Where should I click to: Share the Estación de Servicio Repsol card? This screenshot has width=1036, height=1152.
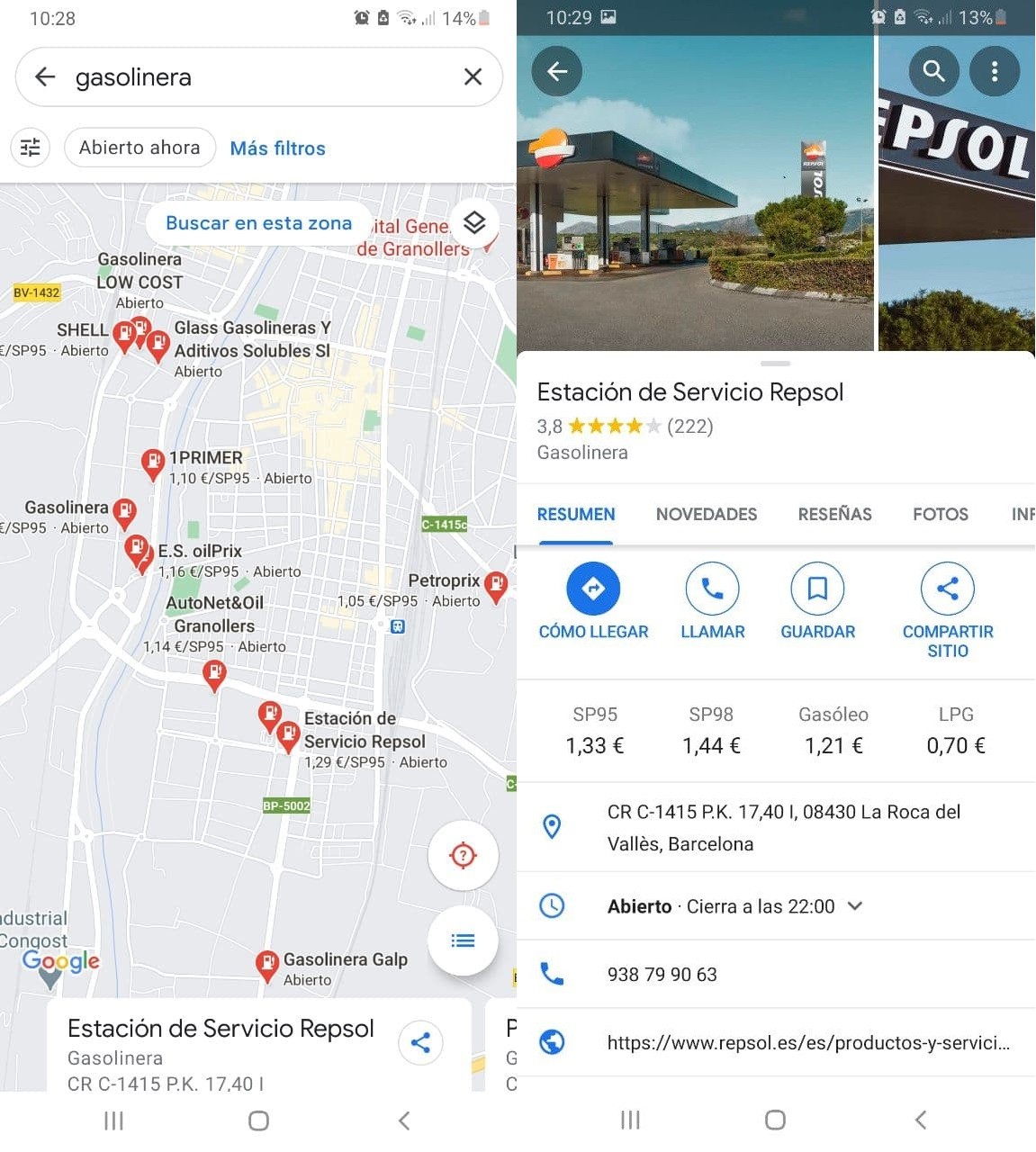[420, 1043]
